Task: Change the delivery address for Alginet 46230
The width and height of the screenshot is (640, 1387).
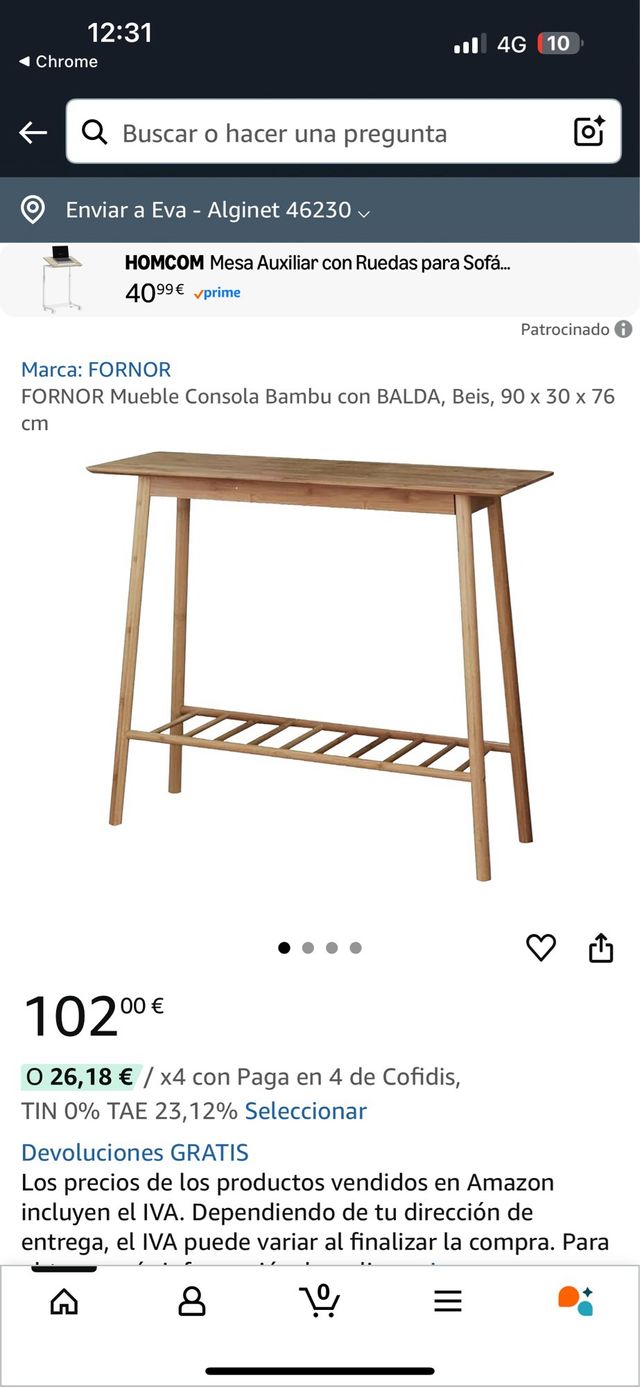Action: [208, 210]
